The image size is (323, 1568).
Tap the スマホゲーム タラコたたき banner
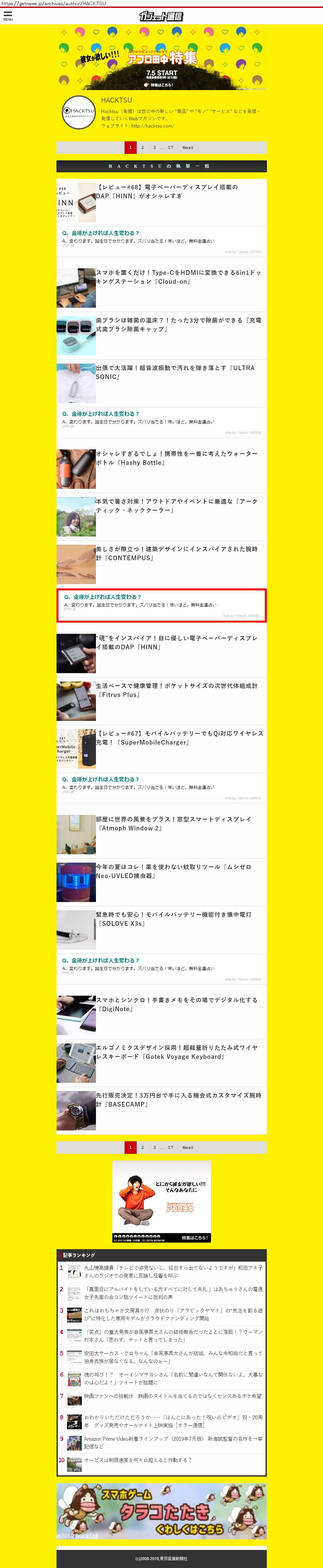coord(161,1511)
